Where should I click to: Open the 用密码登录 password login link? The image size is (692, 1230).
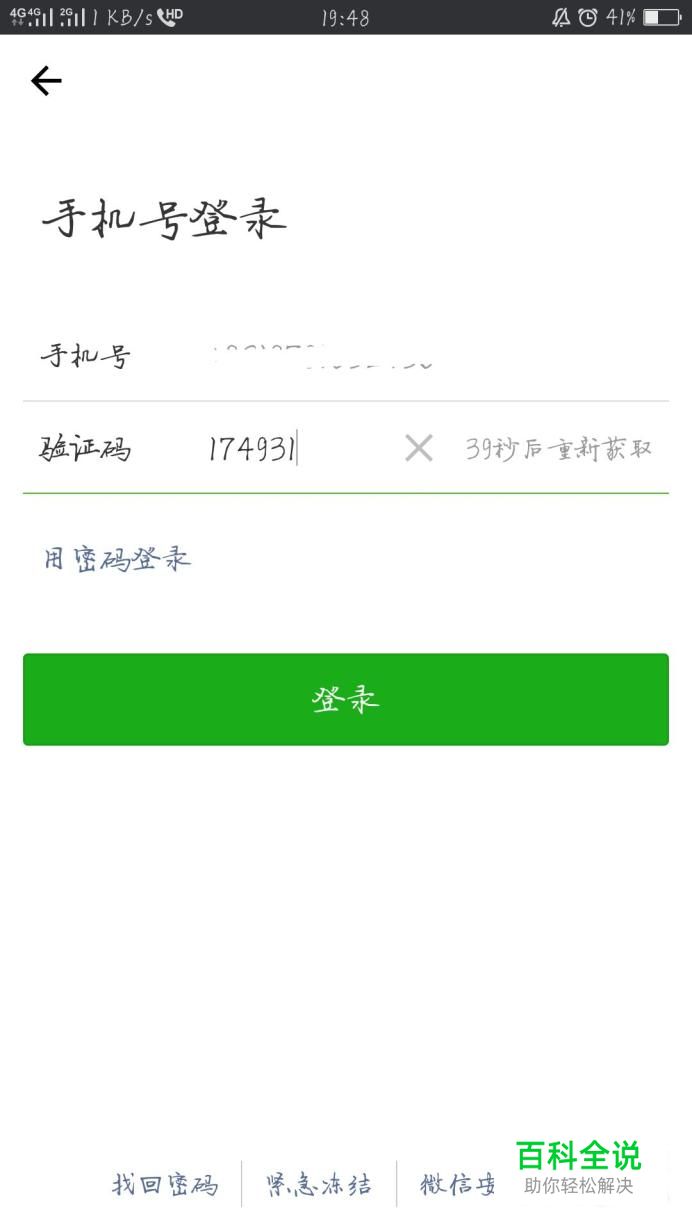tap(117, 558)
